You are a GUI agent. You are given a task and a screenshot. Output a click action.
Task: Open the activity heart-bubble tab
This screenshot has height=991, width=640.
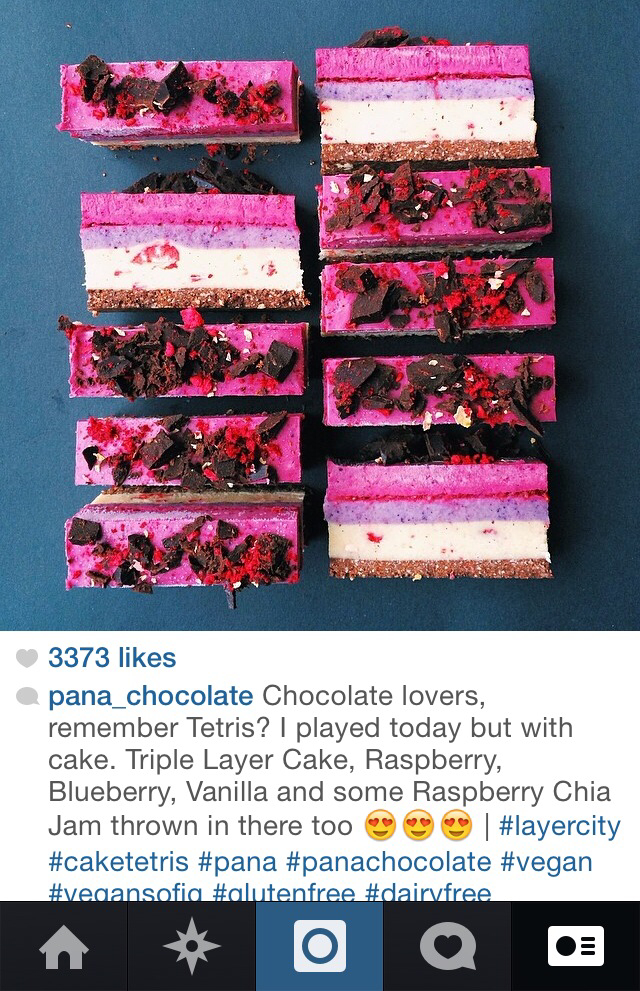[x=447, y=946]
